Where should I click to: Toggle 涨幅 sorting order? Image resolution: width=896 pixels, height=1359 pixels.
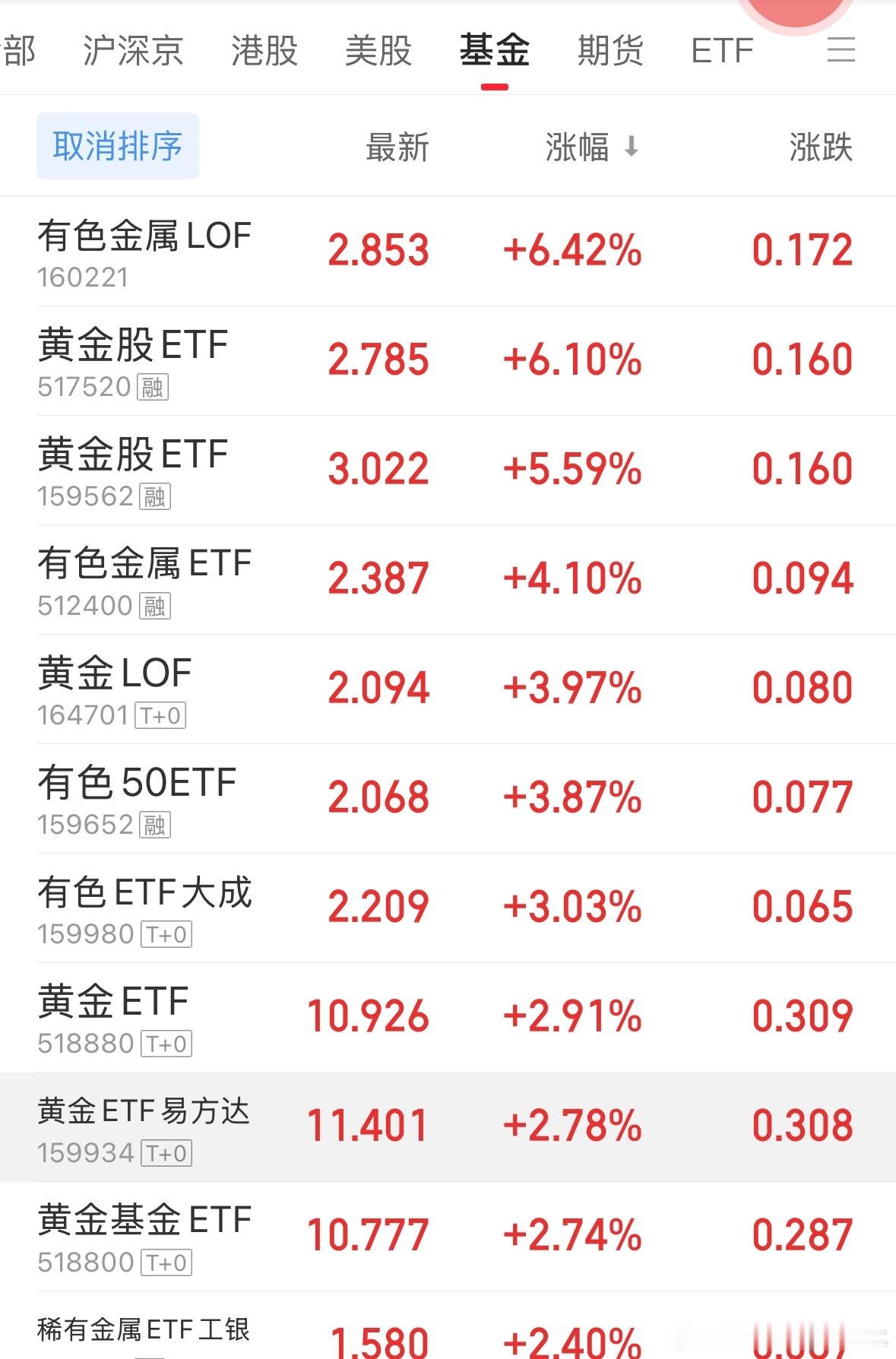(x=593, y=147)
